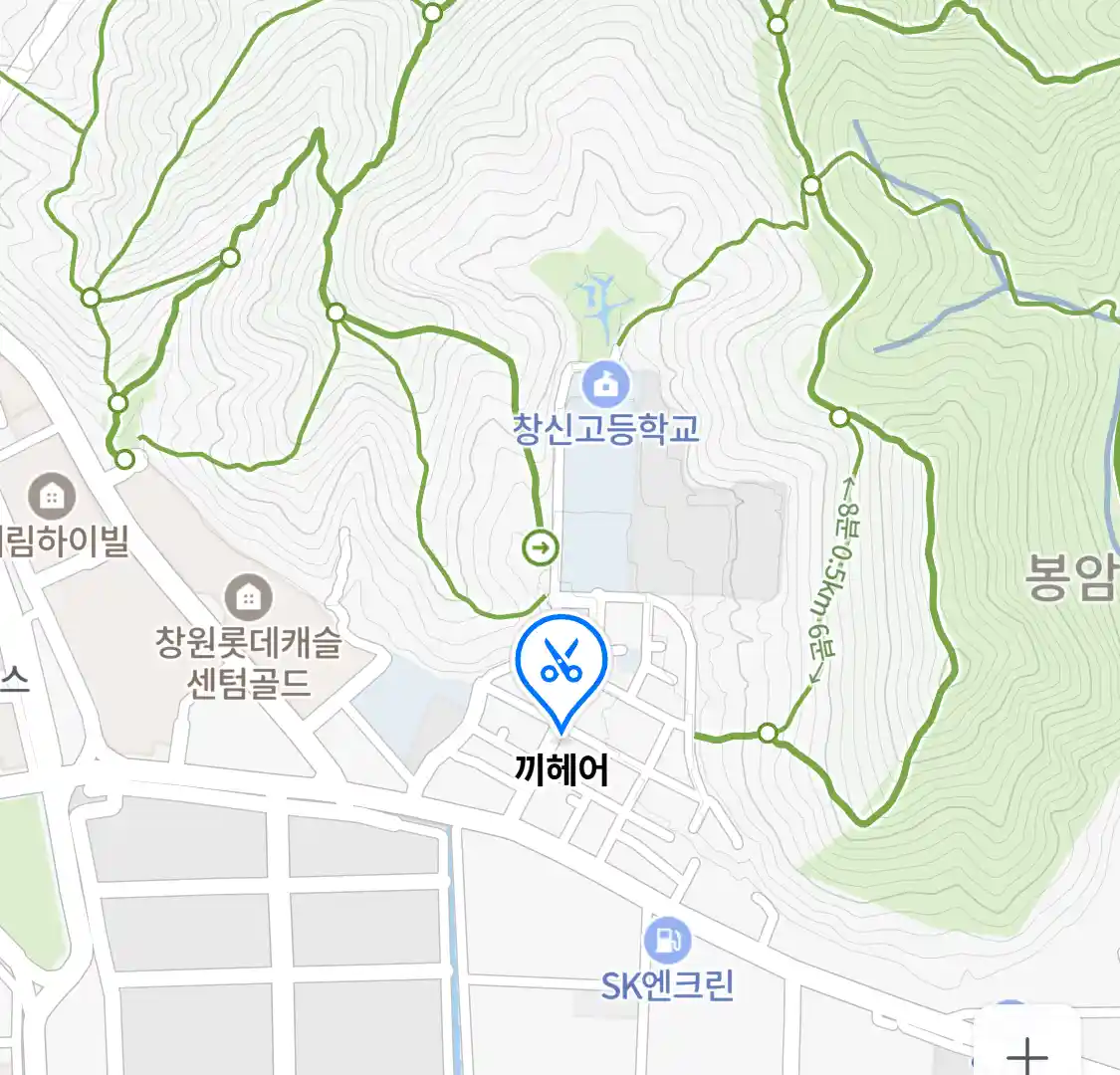Open the 창원롯데캐슬 센텀골드 apartment marker
The image size is (1120, 1075).
tap(248, 598)
